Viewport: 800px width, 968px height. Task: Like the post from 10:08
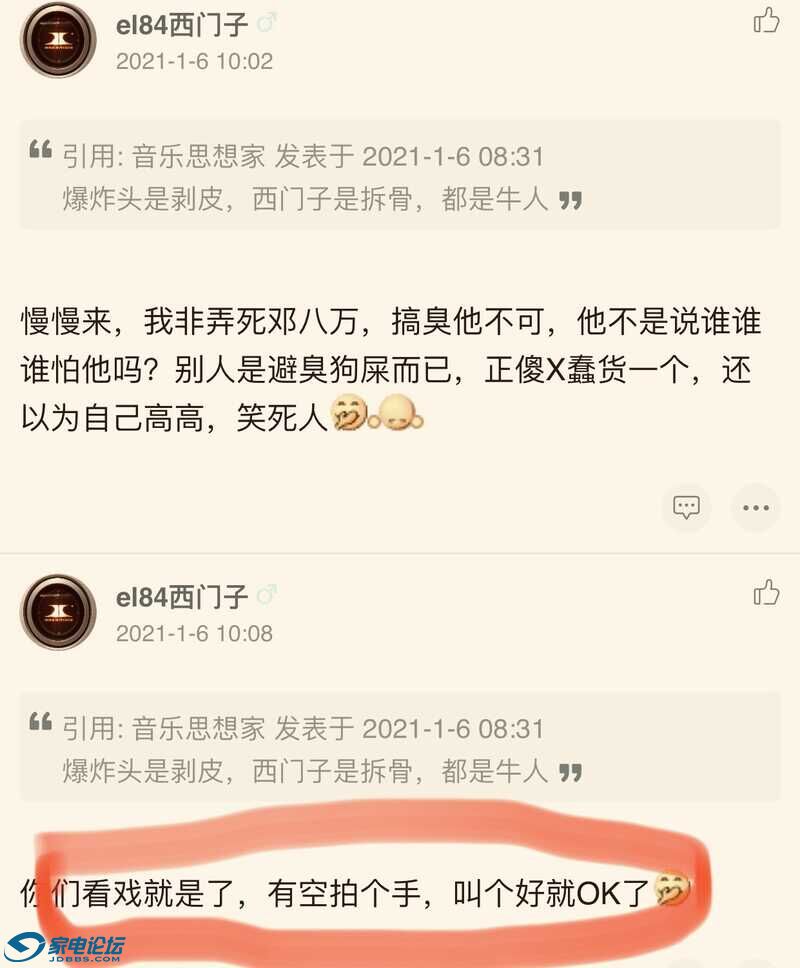click(766, 593)
